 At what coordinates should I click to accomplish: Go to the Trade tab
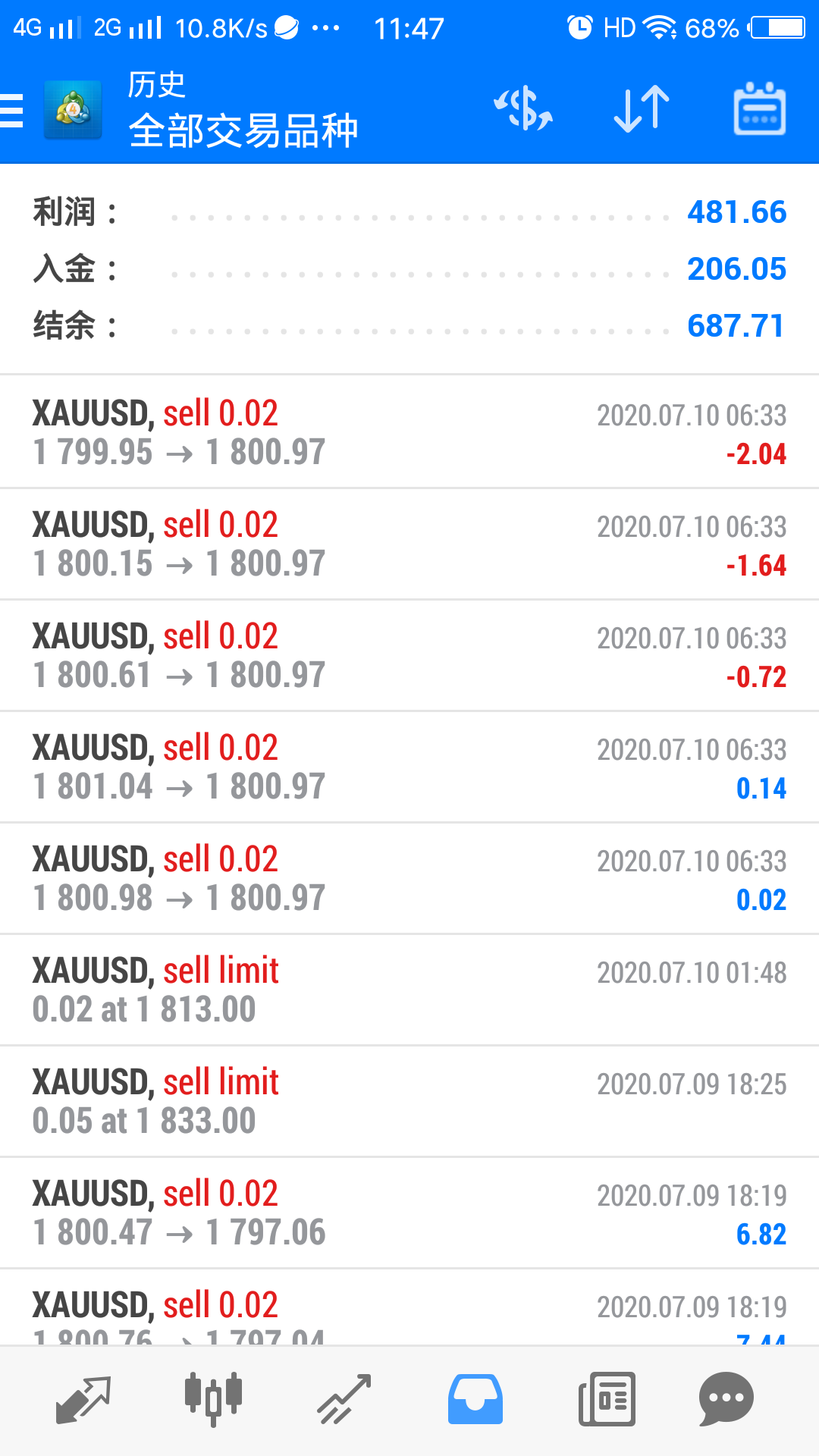(x=344, y=1399)
